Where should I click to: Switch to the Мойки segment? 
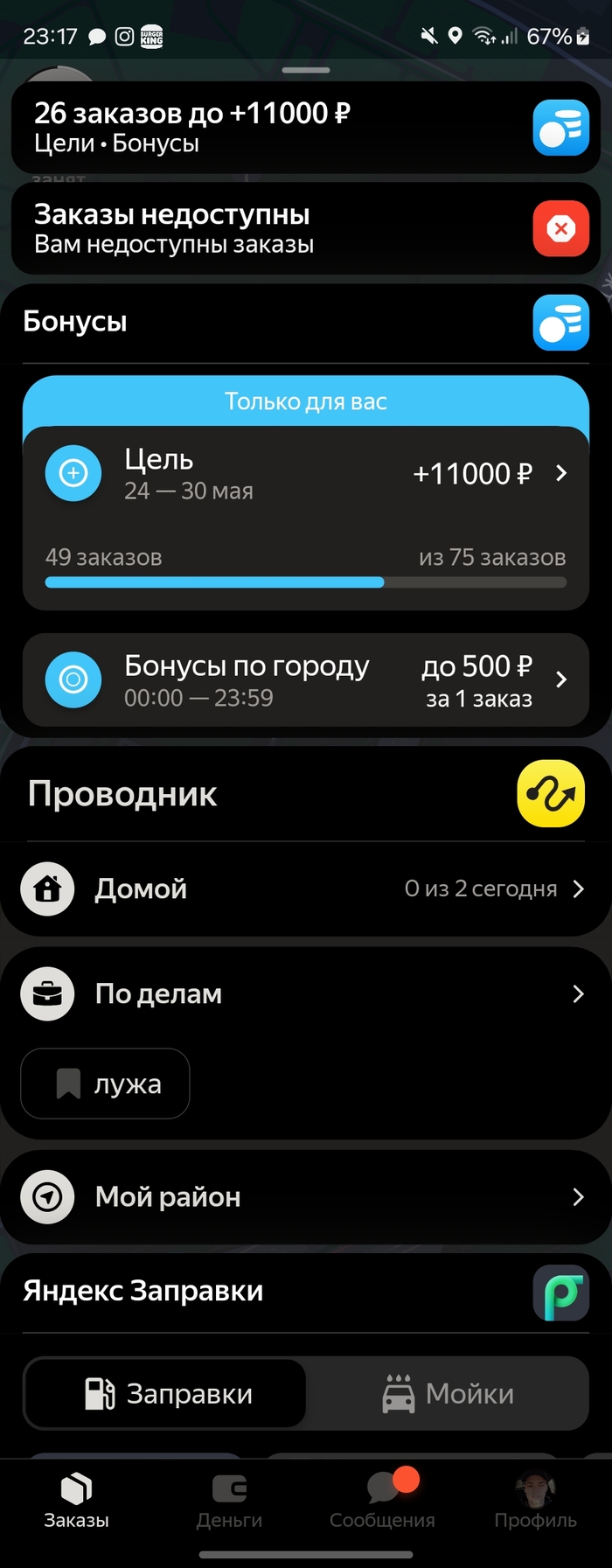[448, 1393]
